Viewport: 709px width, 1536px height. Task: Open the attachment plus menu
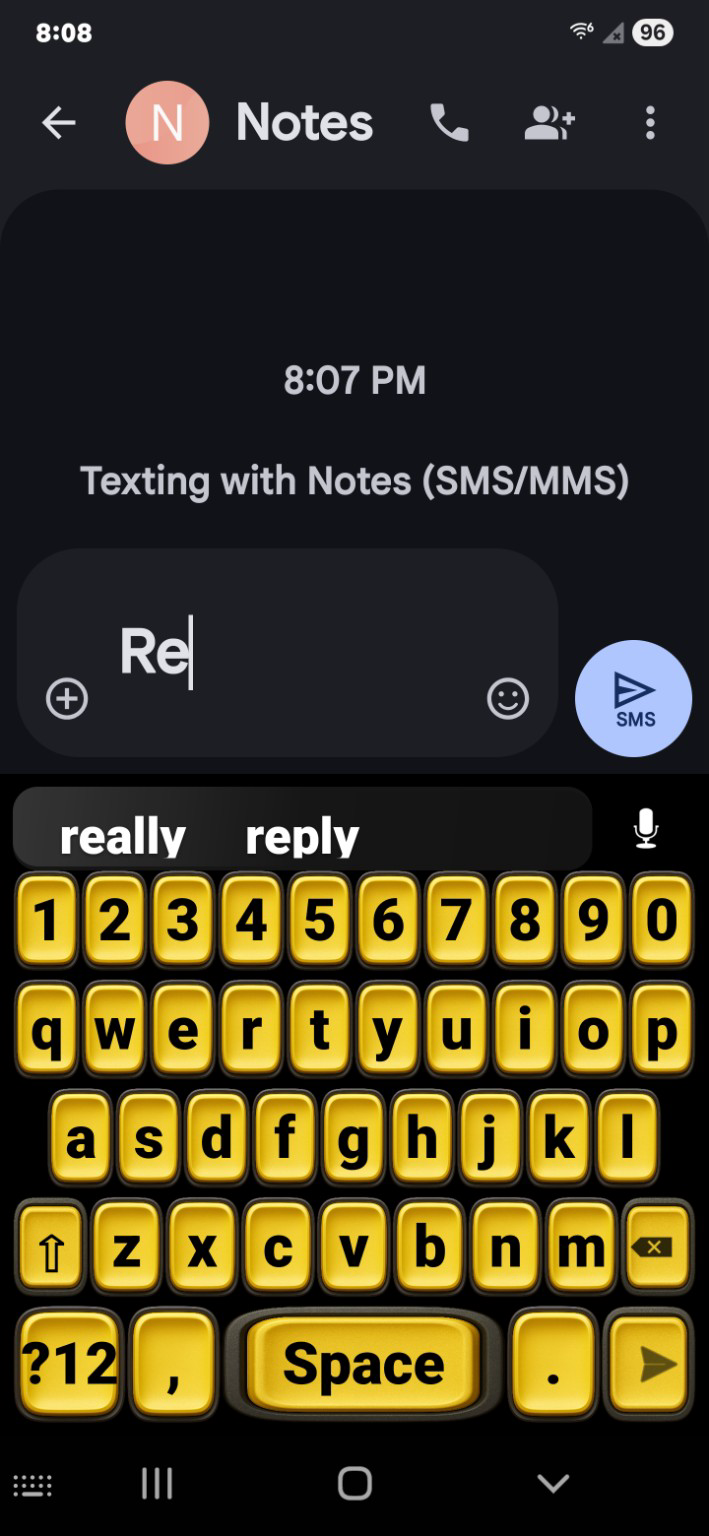(x=67, y=698)
